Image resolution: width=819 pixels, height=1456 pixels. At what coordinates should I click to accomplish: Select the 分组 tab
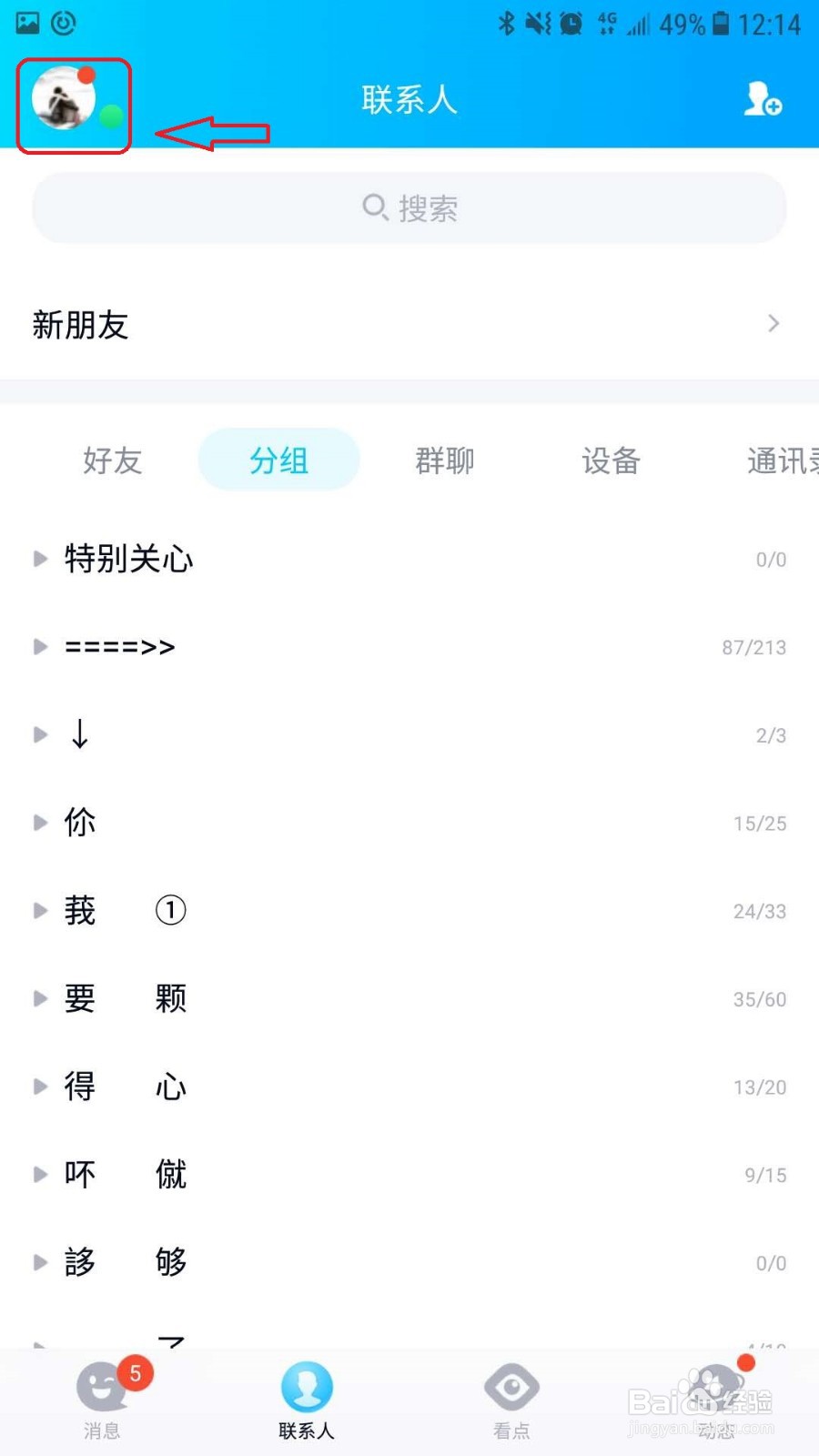coord(278,460)
